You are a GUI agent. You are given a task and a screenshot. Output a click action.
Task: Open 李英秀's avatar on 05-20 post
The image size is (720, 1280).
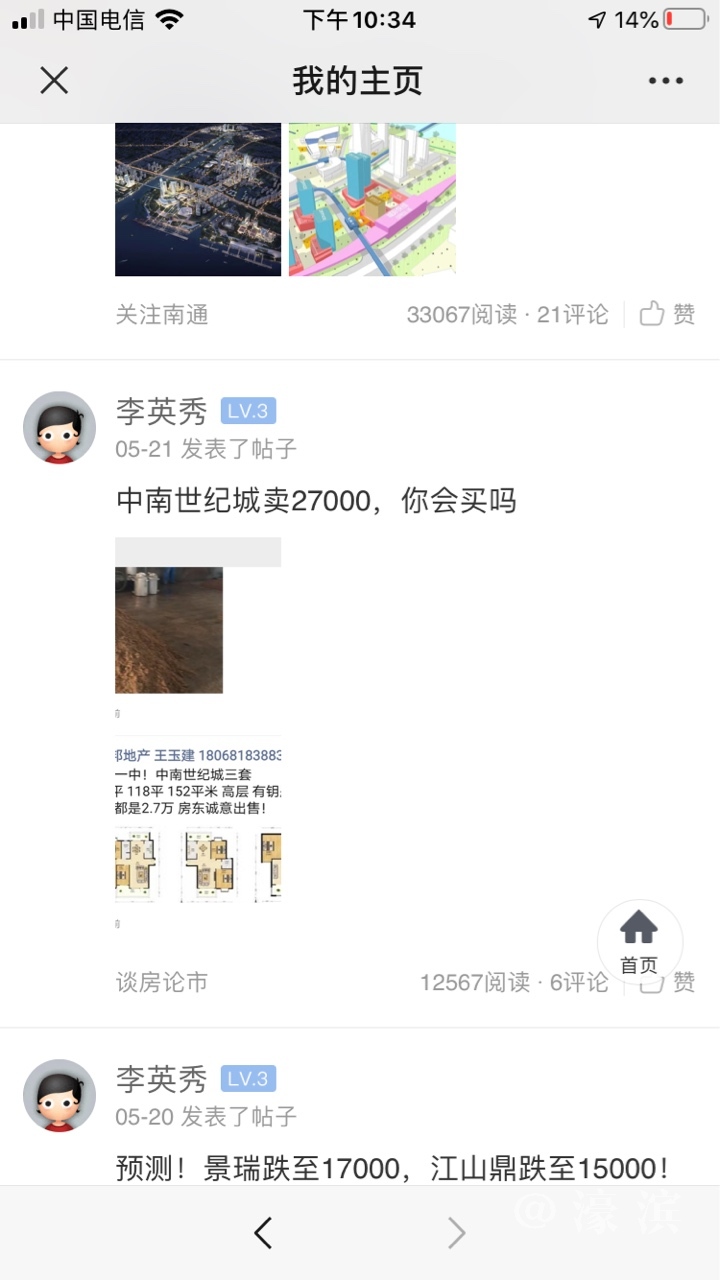pos(60,1095)
